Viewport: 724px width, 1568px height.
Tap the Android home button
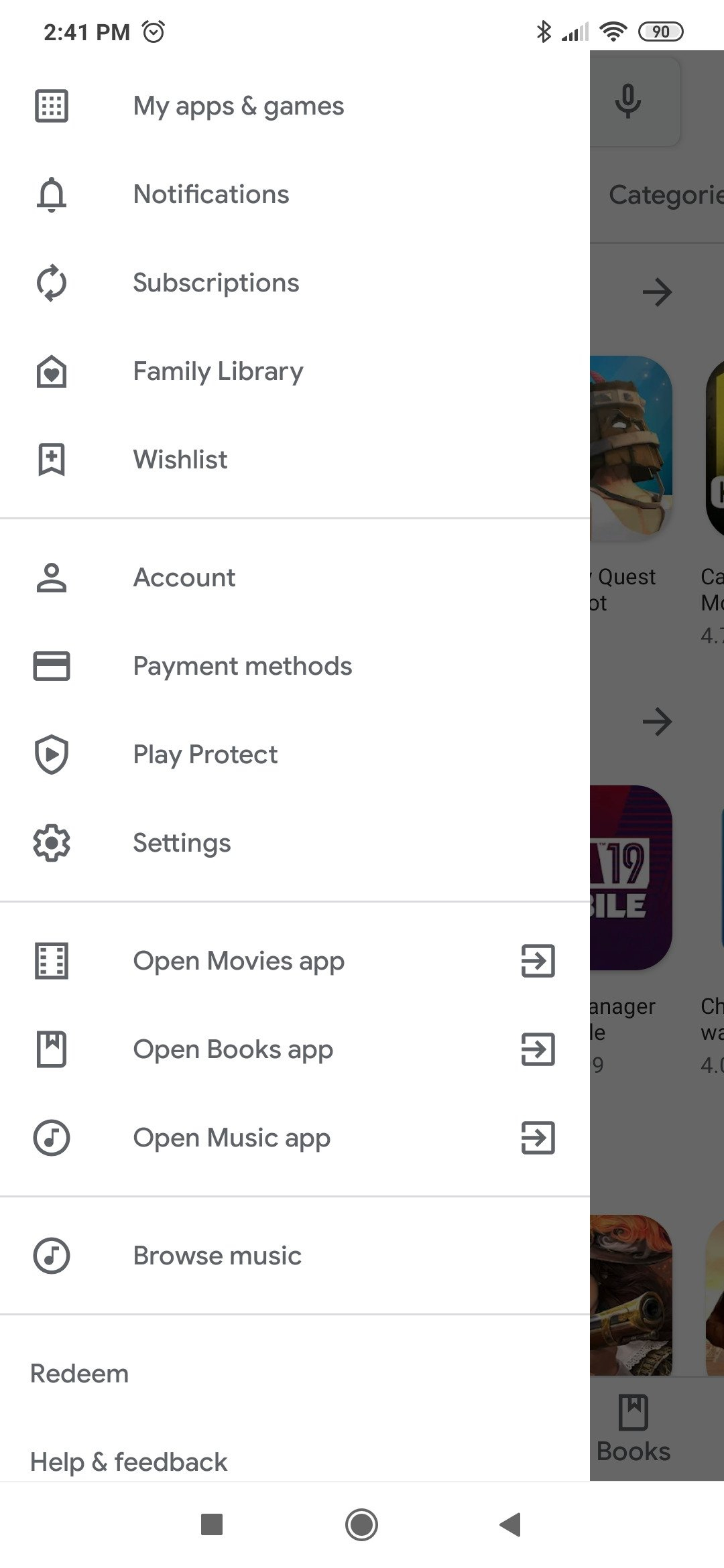tap(361, 1524)
